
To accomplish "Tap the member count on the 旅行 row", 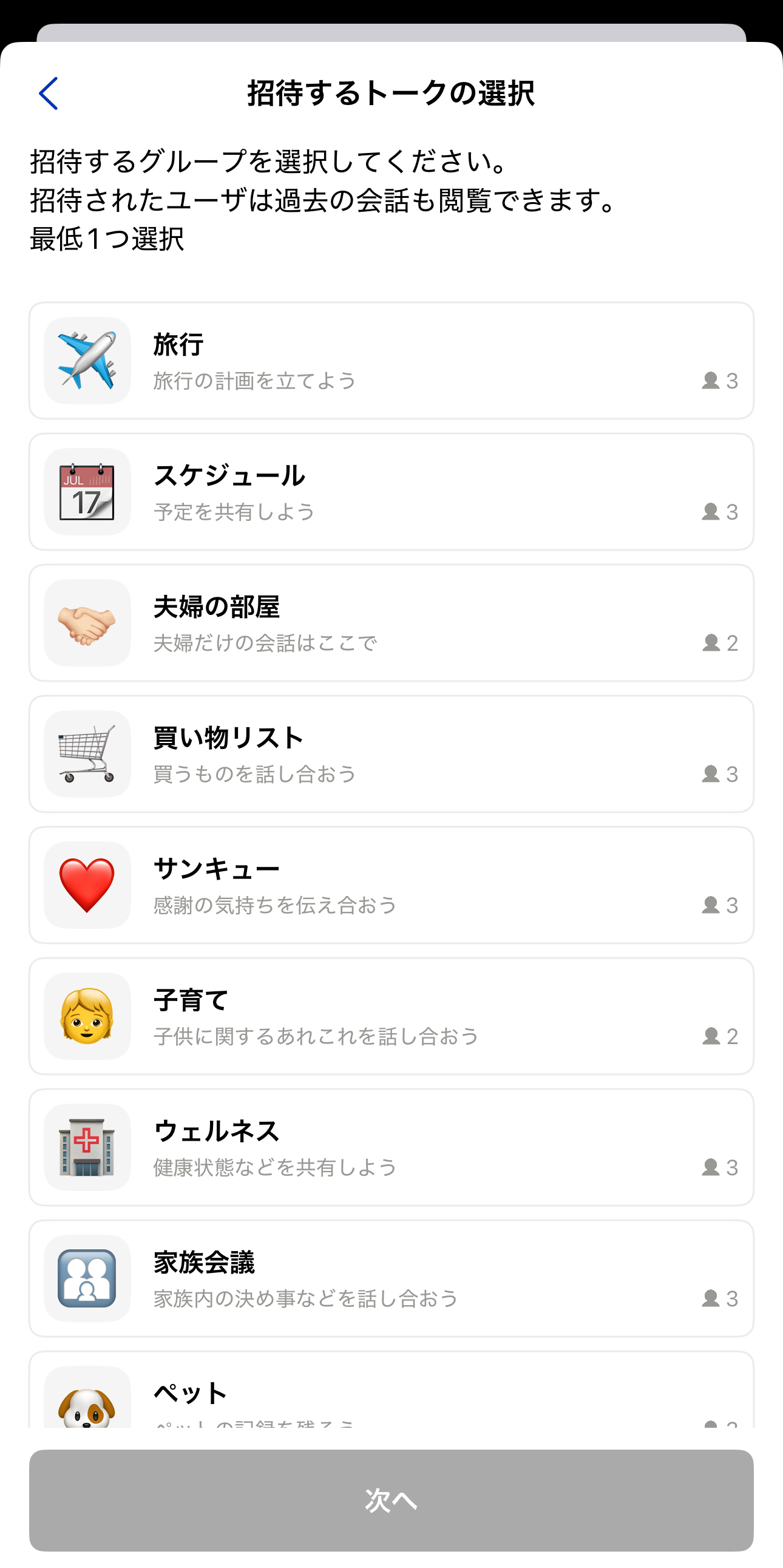I will [x=721, y=381].
